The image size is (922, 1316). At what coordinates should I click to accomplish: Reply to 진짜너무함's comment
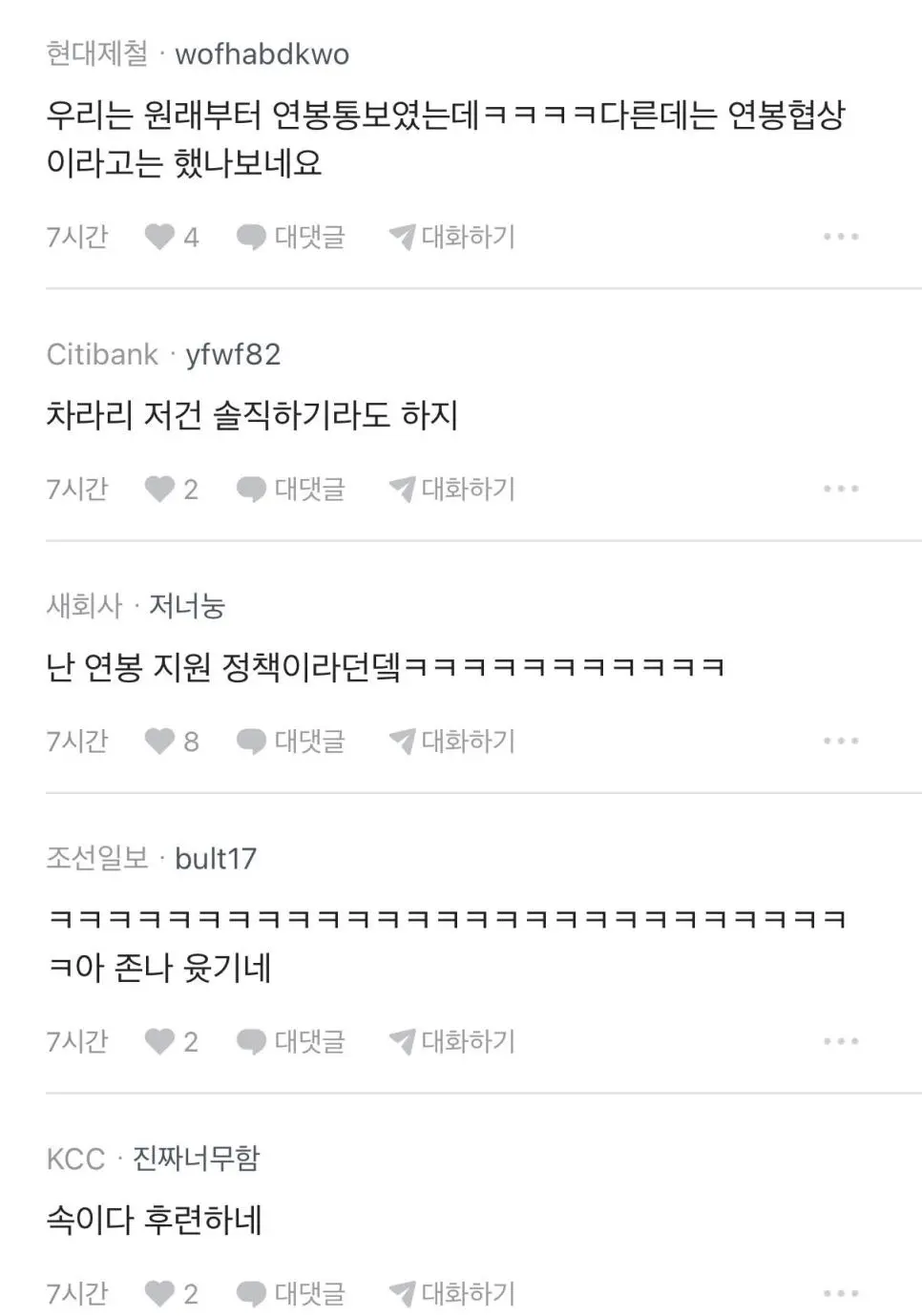coord(291,1294)
